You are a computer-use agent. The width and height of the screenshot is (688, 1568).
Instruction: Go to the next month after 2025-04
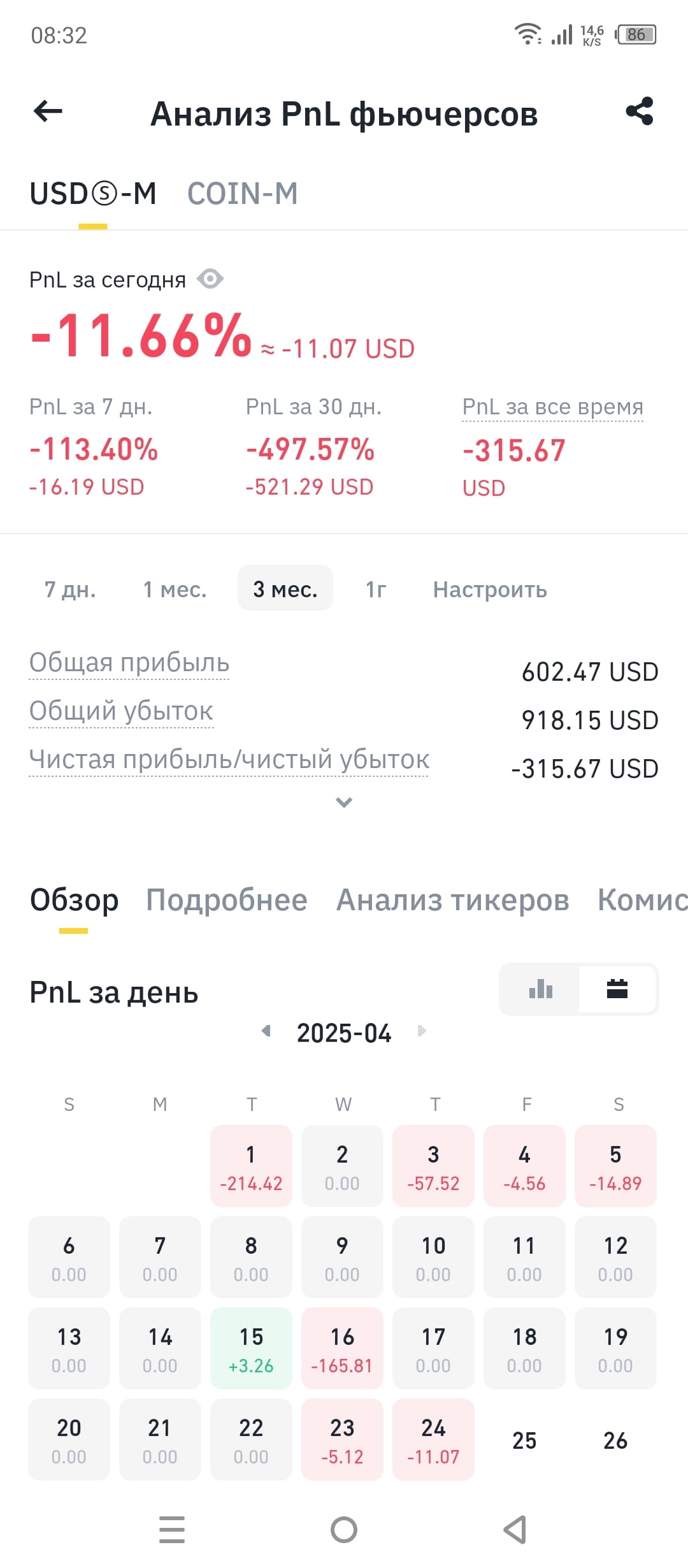tap(422, 1031)
